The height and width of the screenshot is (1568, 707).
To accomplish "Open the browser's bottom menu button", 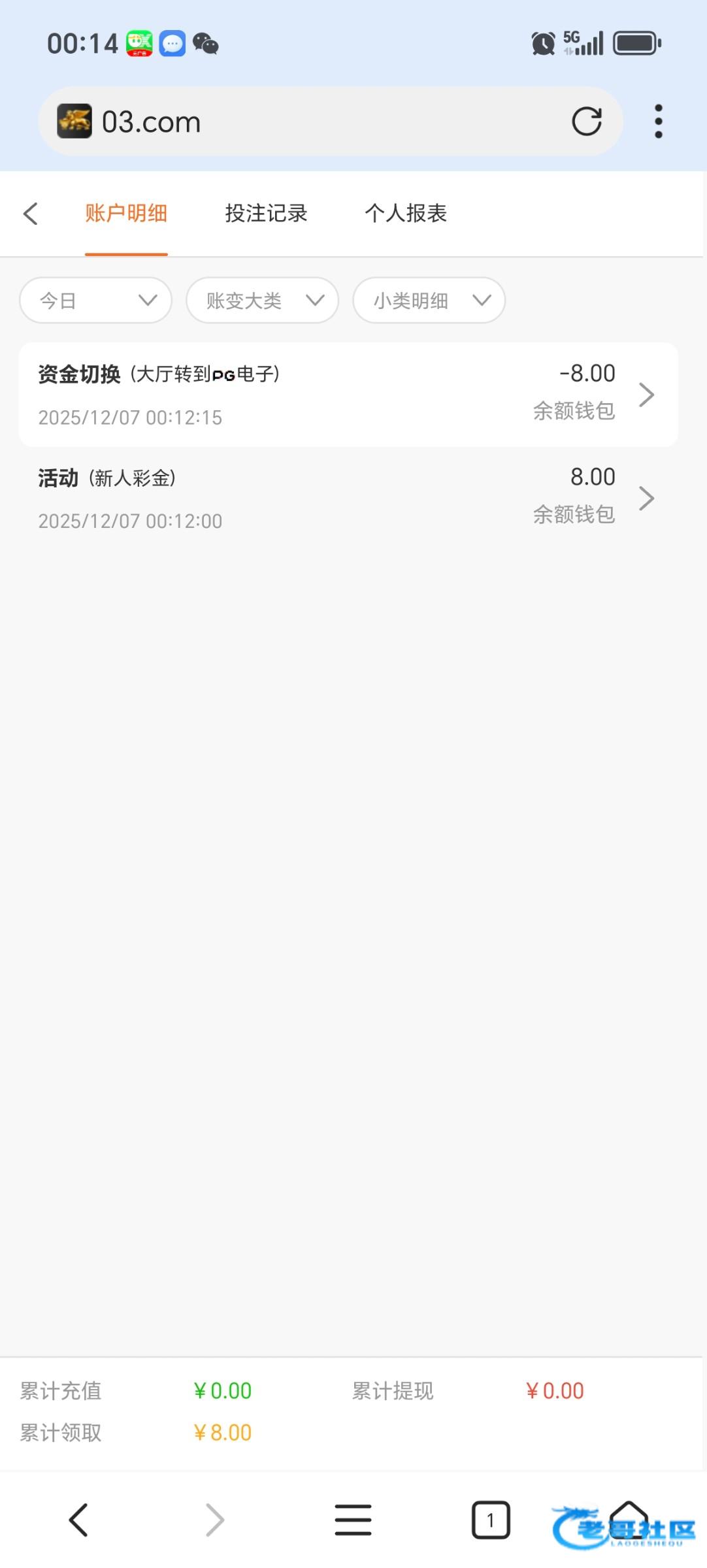I will [x=353, y=1520].
